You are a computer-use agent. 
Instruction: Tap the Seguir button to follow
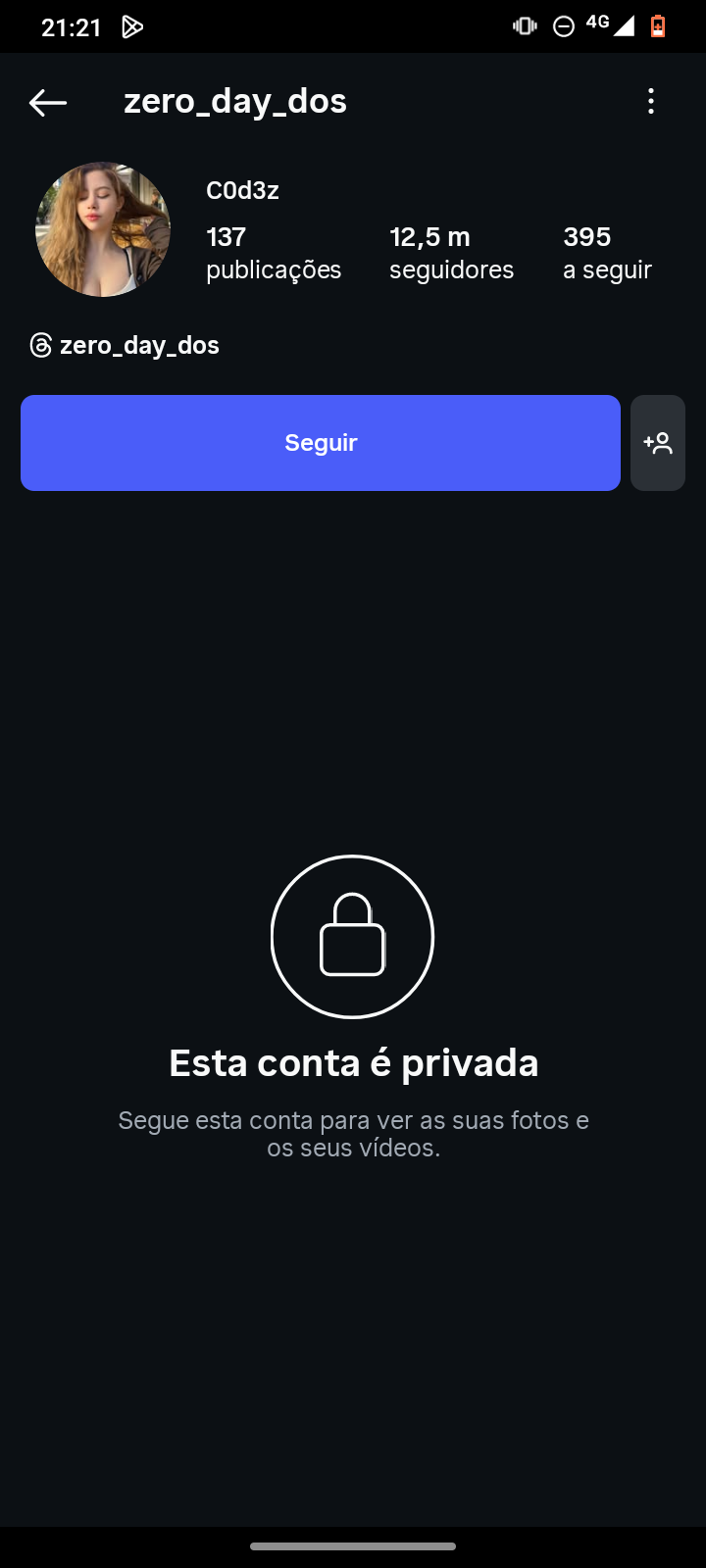point(321,443)
